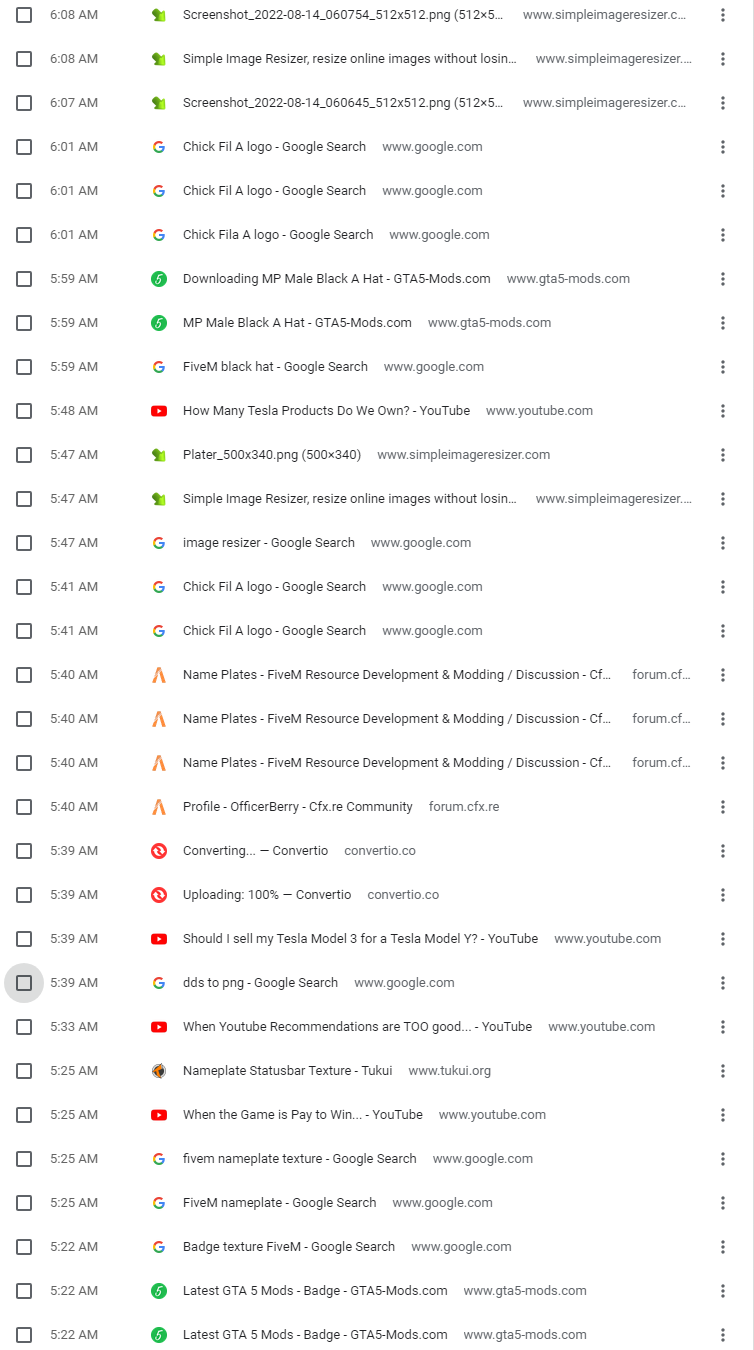754x1350 pixels.
Task: Check the box for When Youtube Recommendations are TOO good
Action: point(24,1027)
